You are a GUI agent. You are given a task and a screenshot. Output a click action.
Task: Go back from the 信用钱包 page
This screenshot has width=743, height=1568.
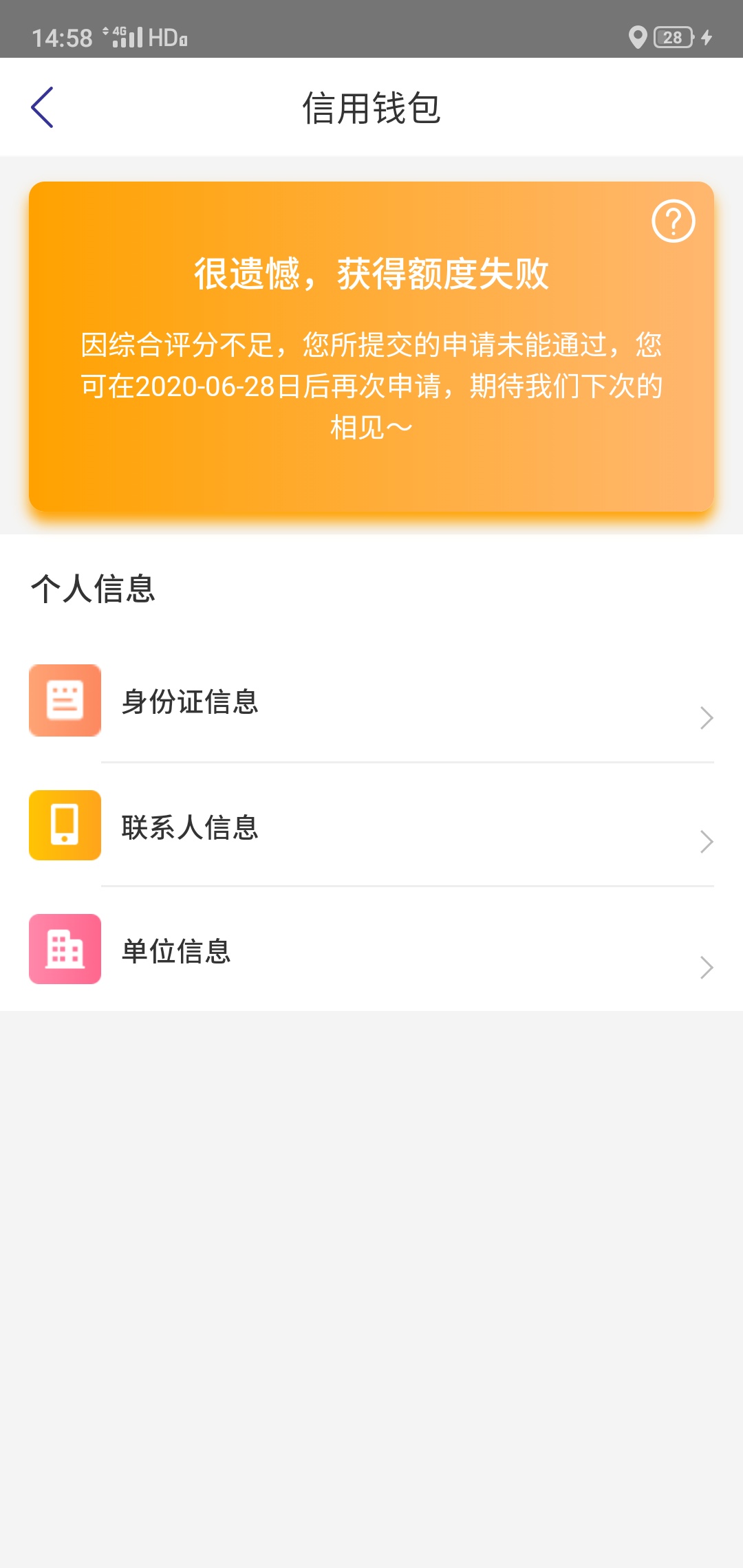tap(42, 107)
